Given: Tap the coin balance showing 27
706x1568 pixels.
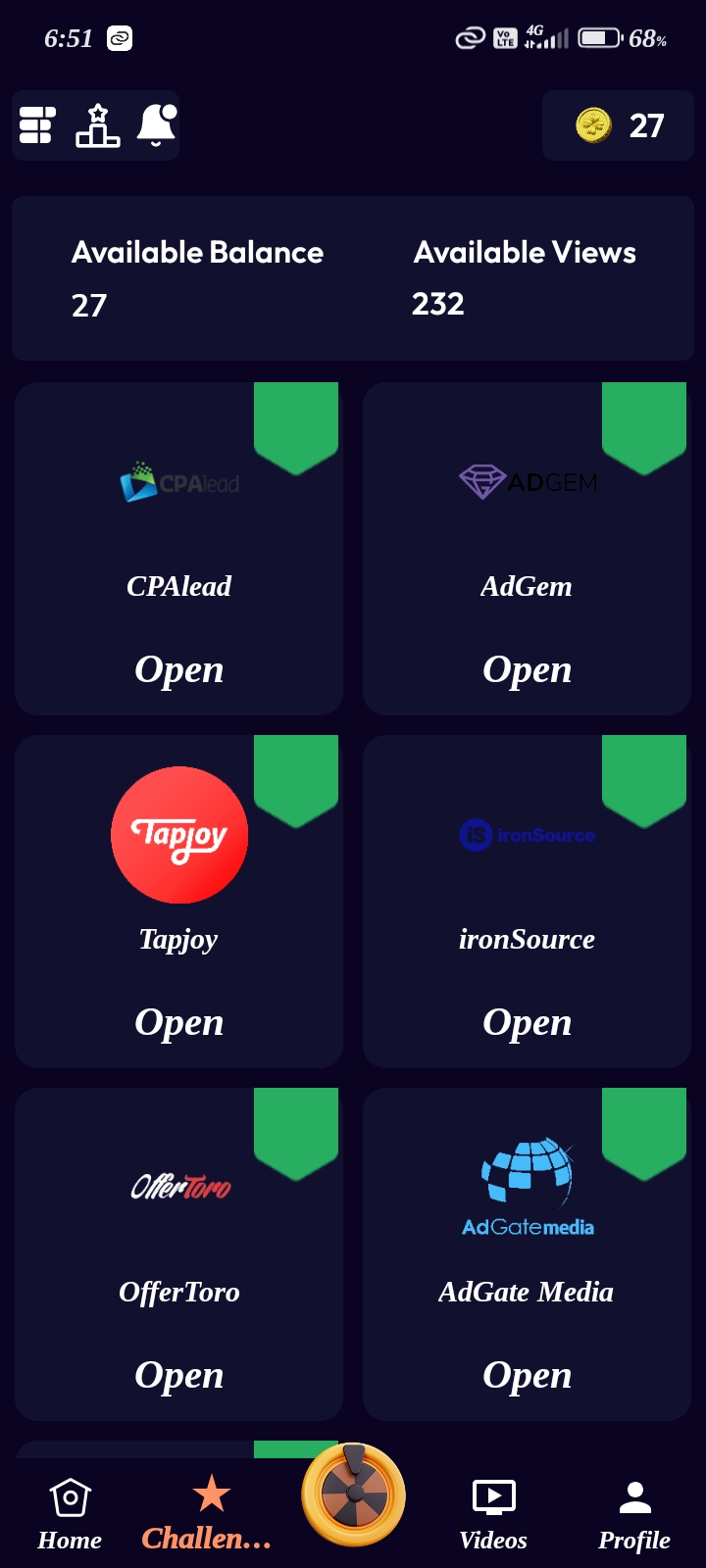Looking at the screenshot, I should 619,125.
